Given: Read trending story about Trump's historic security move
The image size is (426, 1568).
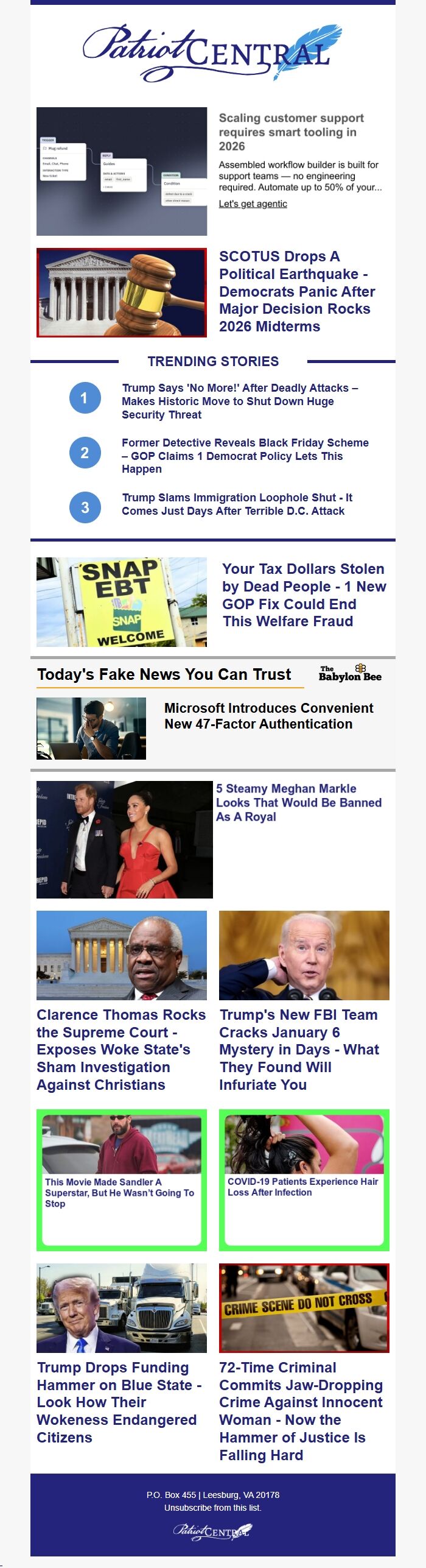Looking at the screenshot, I should 239,401.
